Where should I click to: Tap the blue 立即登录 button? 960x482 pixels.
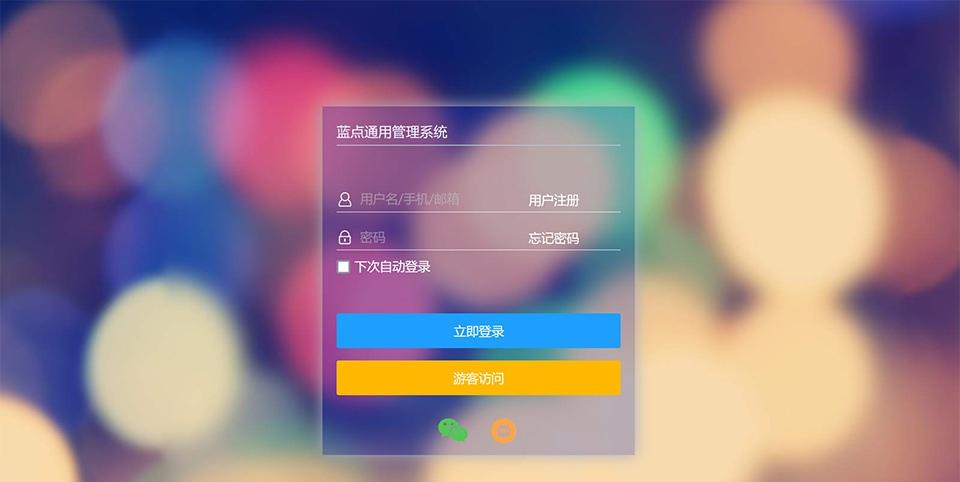[x=478, y=331]
